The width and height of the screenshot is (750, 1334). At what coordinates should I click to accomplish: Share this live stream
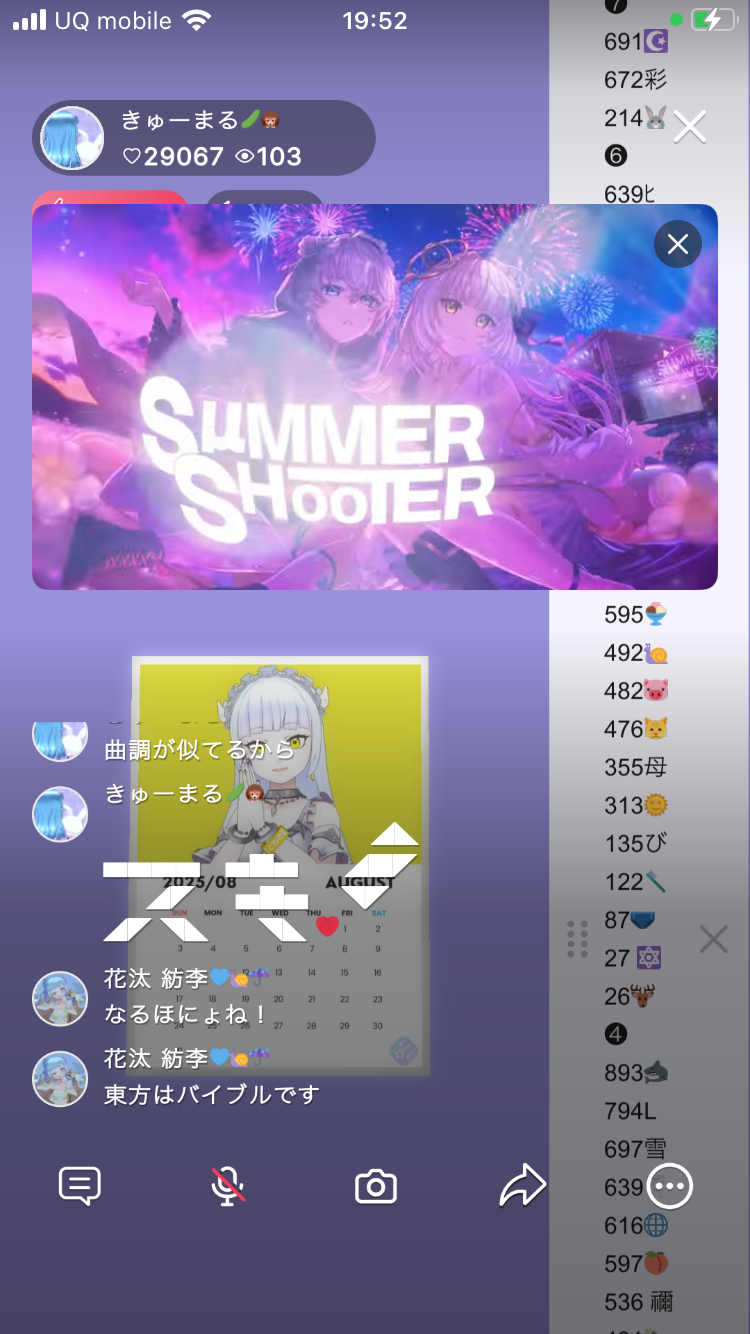[522, 1187]
